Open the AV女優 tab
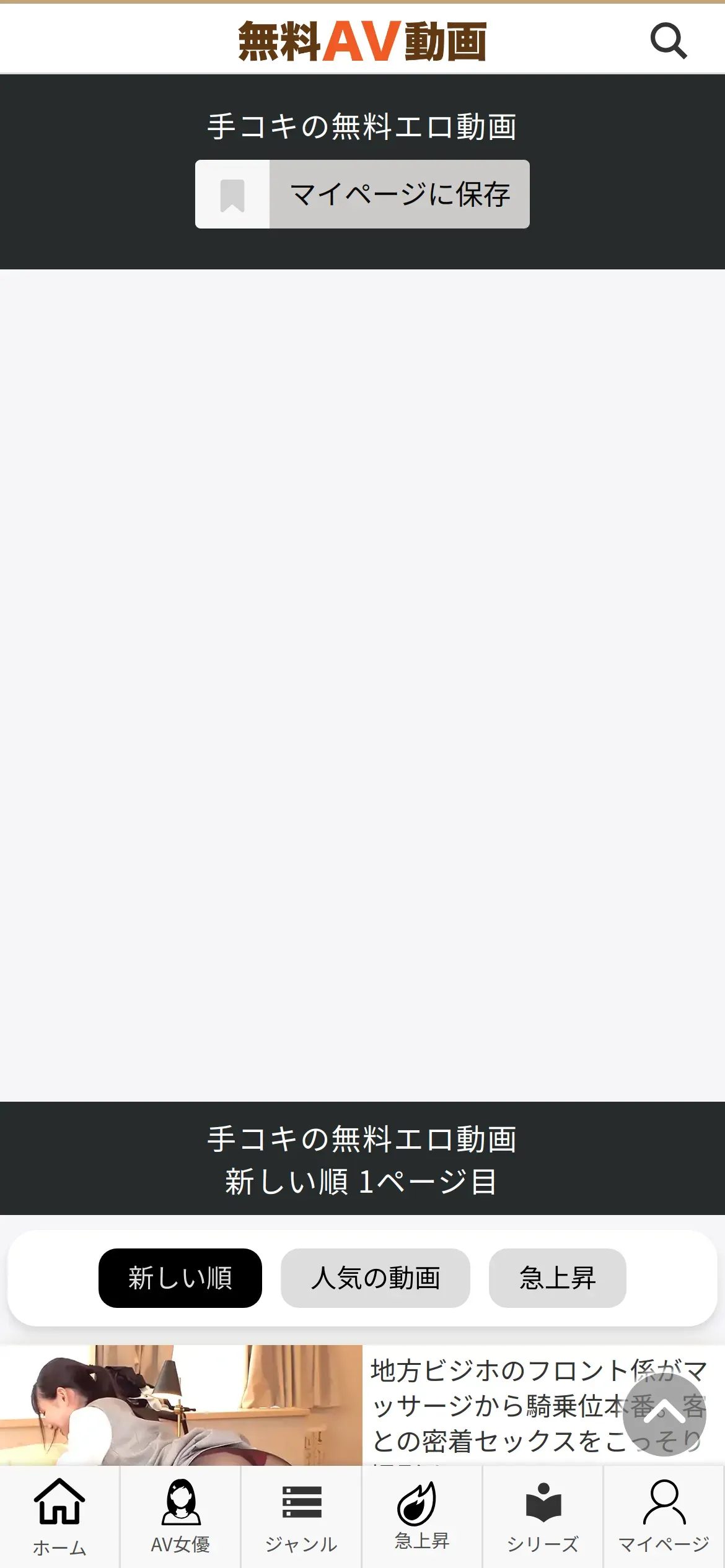Screen dimensions: 725x1568 [180, 1517]
